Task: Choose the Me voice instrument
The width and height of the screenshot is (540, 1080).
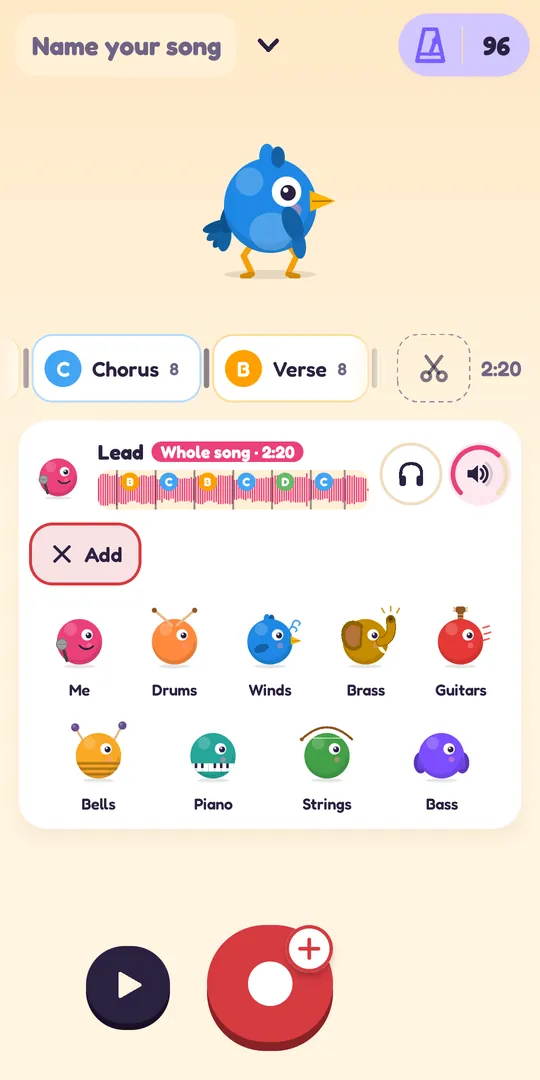Action: pyautogui.click(x=79, y=652)
